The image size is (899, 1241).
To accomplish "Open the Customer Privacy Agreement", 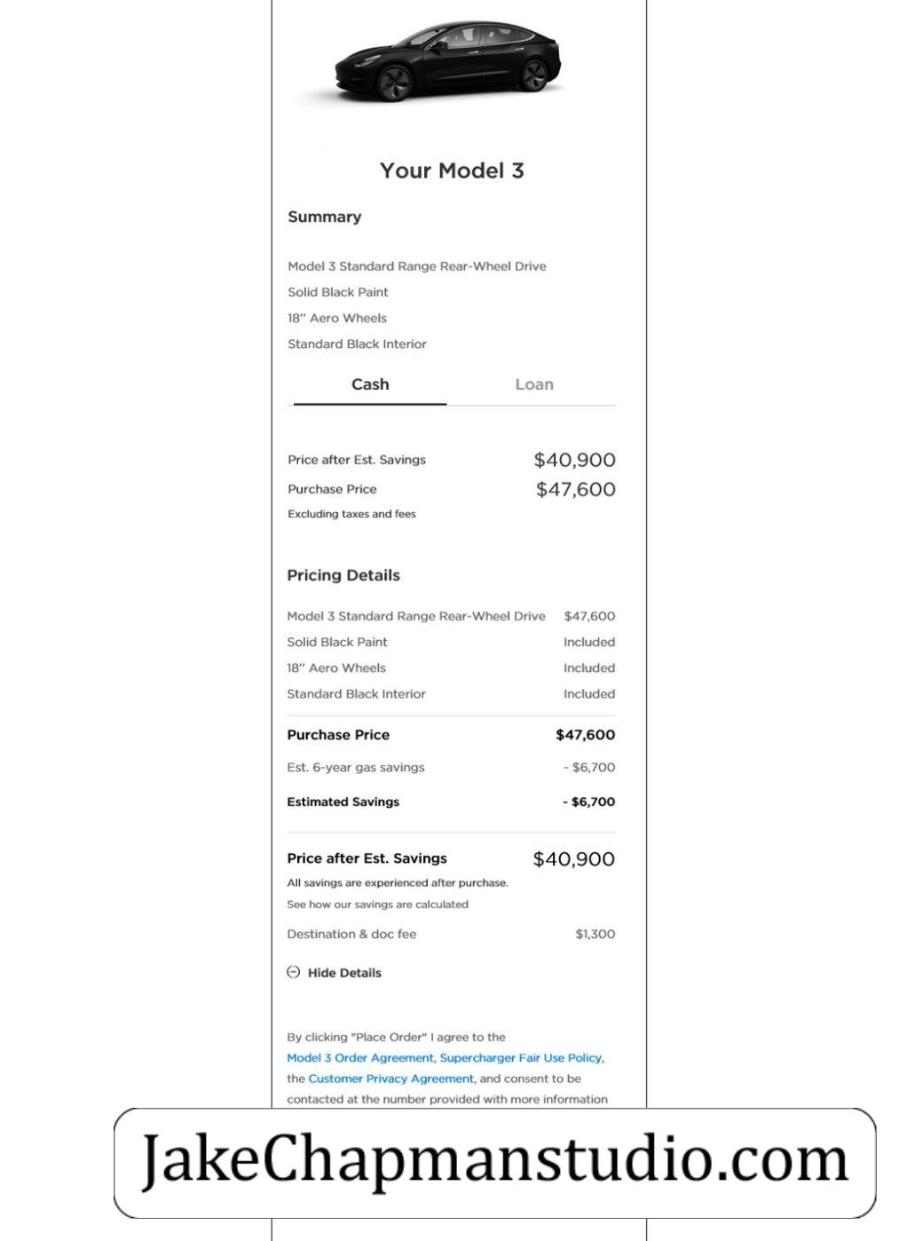I will (391, 1079).
